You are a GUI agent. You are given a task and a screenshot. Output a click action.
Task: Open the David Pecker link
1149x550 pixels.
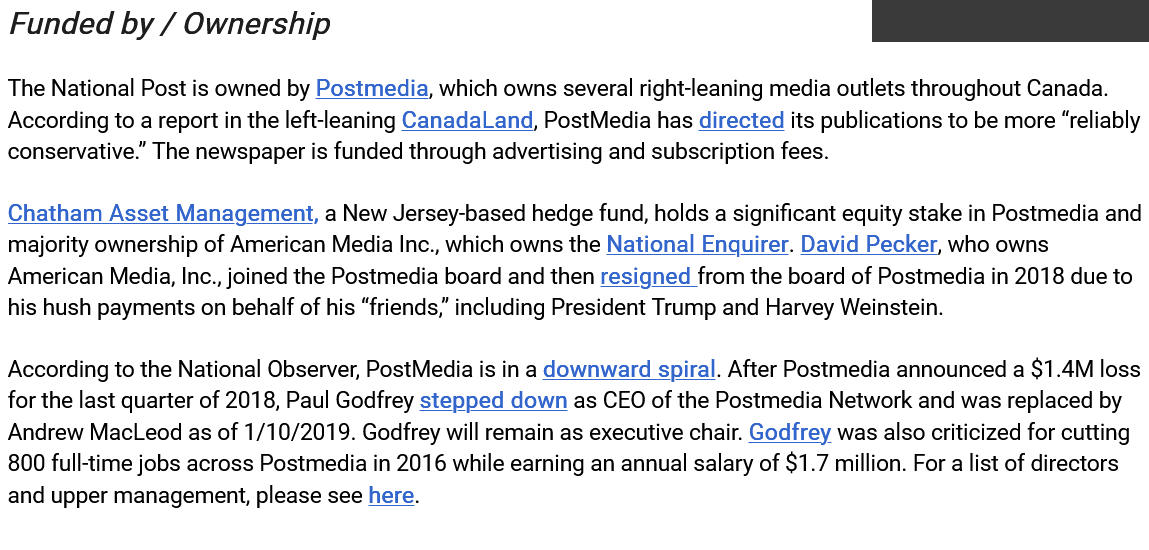(x=868, y=244)
